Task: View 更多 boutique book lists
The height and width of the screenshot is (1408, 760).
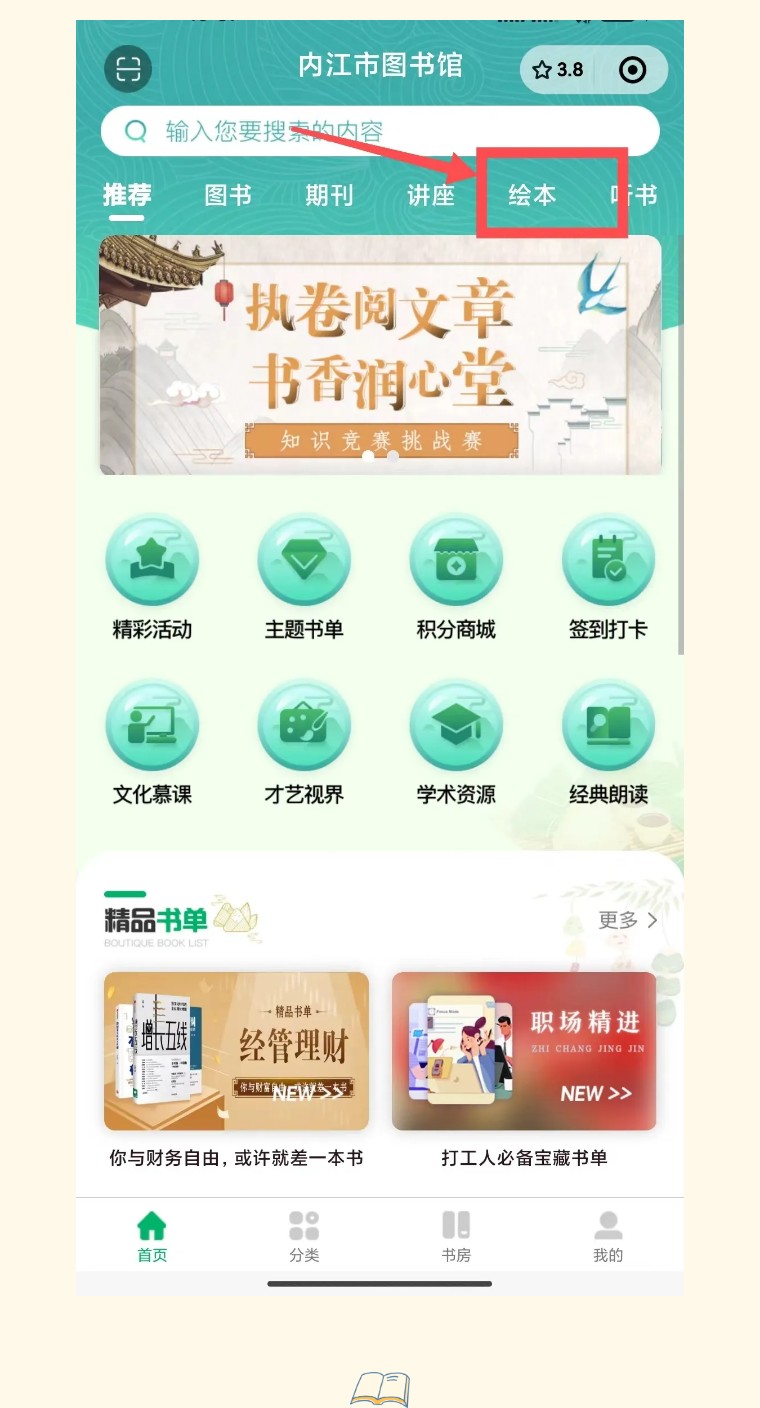Action: 628,920
